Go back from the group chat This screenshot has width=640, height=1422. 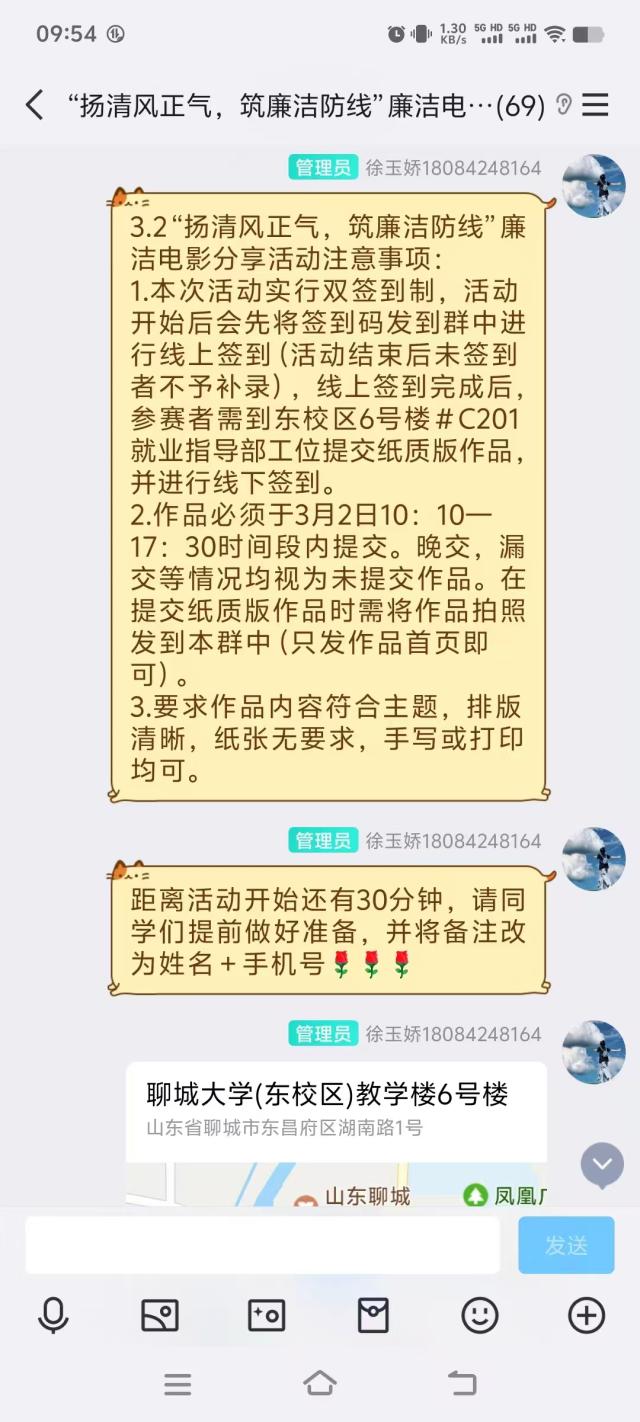(x=34, y=105)
